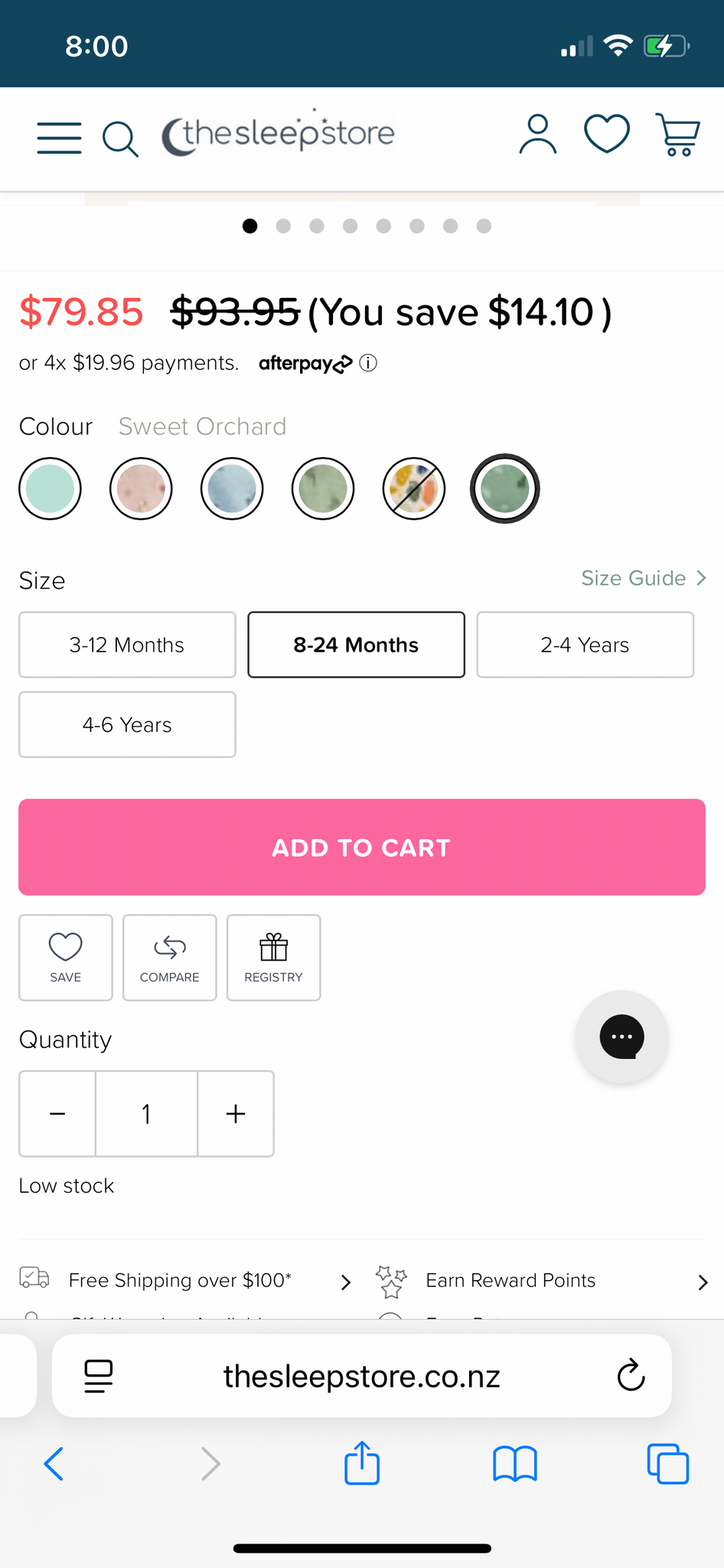Image resolution: width=724 pixels, height=1568 pixels.
Task: Open the account profile icon
Action: coord(538,135)
